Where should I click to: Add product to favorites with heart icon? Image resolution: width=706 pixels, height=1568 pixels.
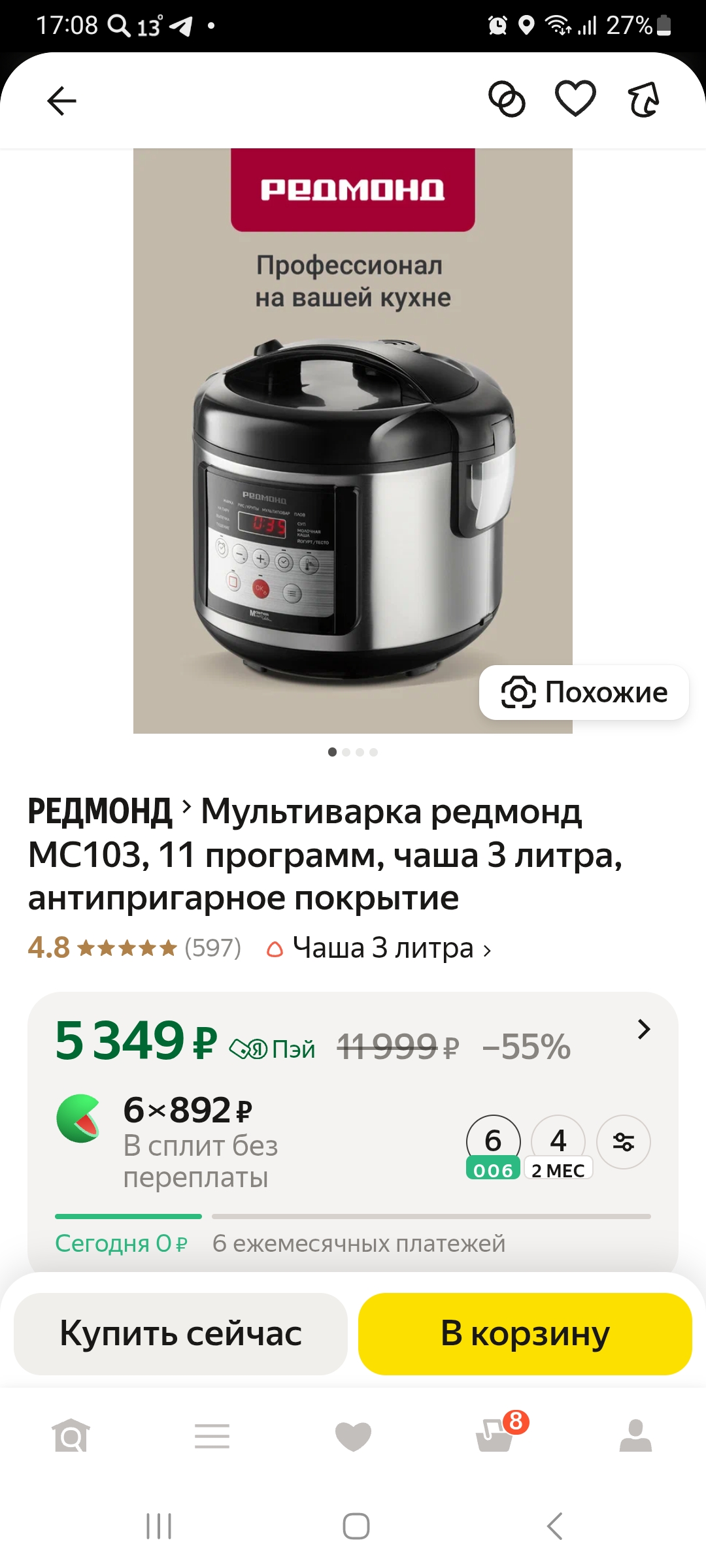click(575, 99)
